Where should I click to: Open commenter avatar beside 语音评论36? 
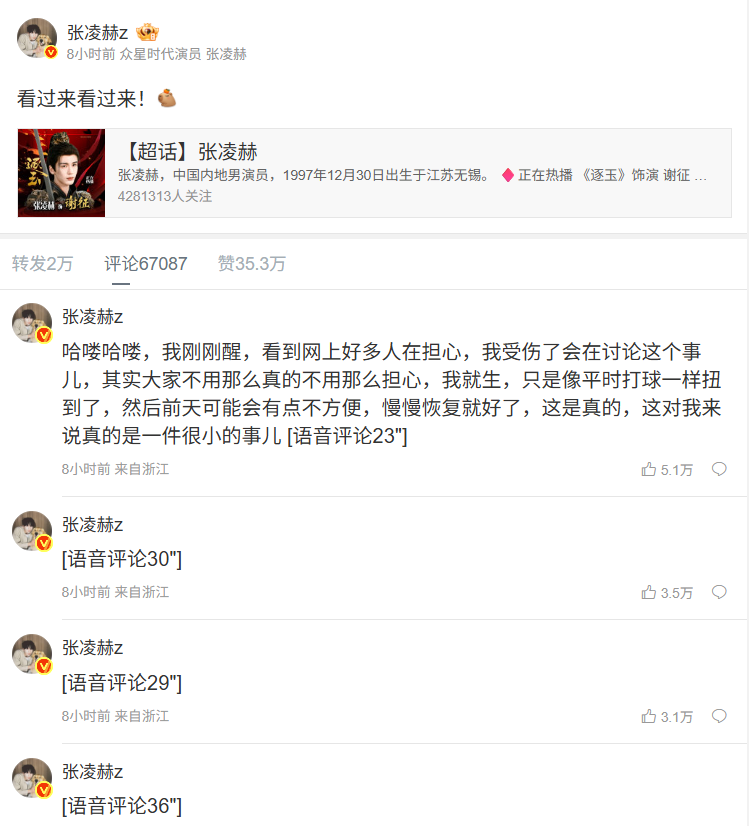click(32, 778)
